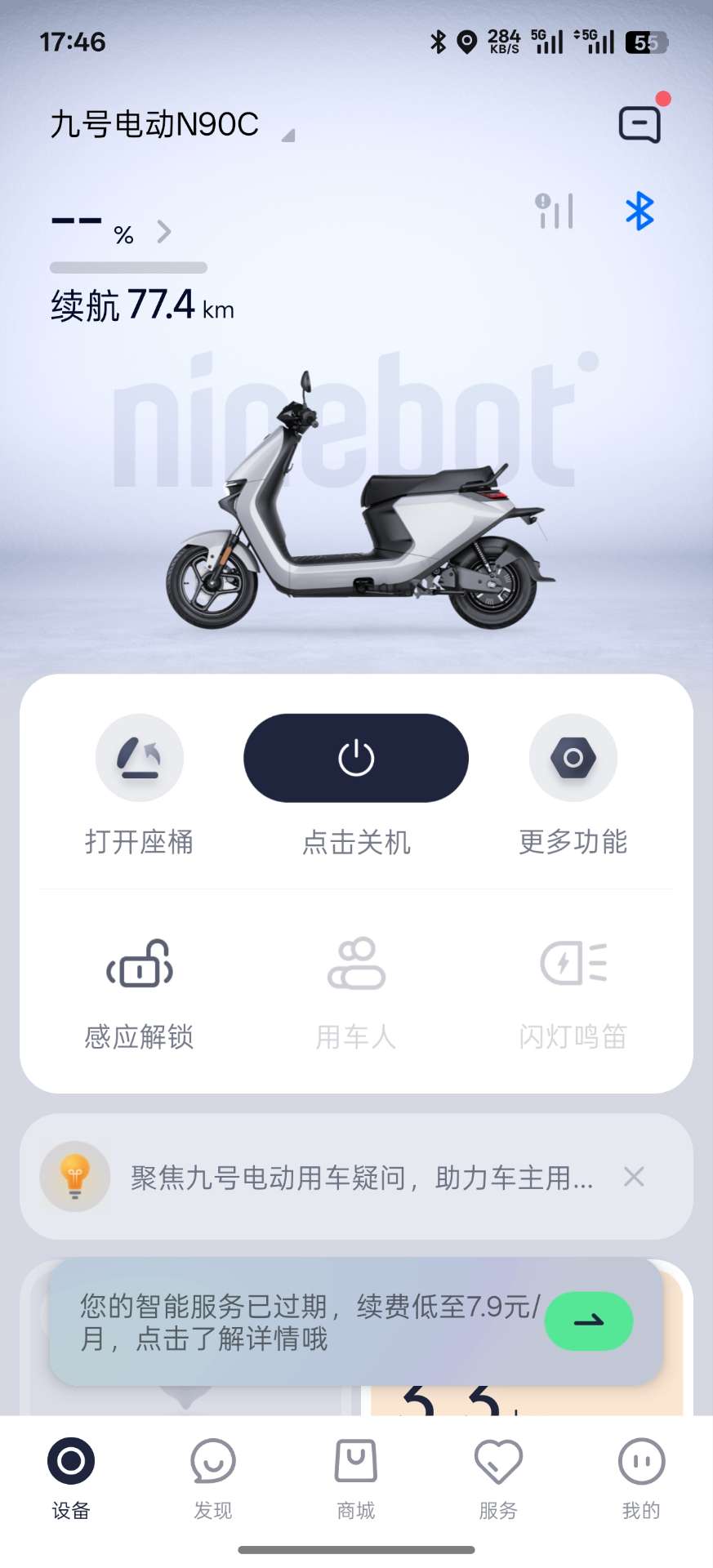Open the vehicle selector dropdown 九号电动N90C
713x1568 pixels.
[x=172, y=126]
